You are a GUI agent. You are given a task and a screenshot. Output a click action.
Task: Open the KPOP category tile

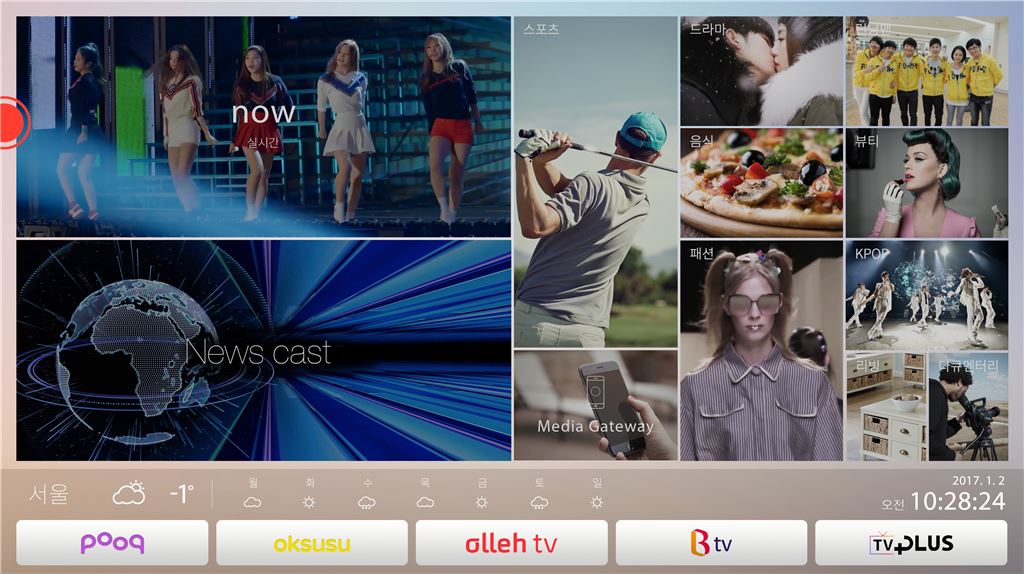point(926,294)
